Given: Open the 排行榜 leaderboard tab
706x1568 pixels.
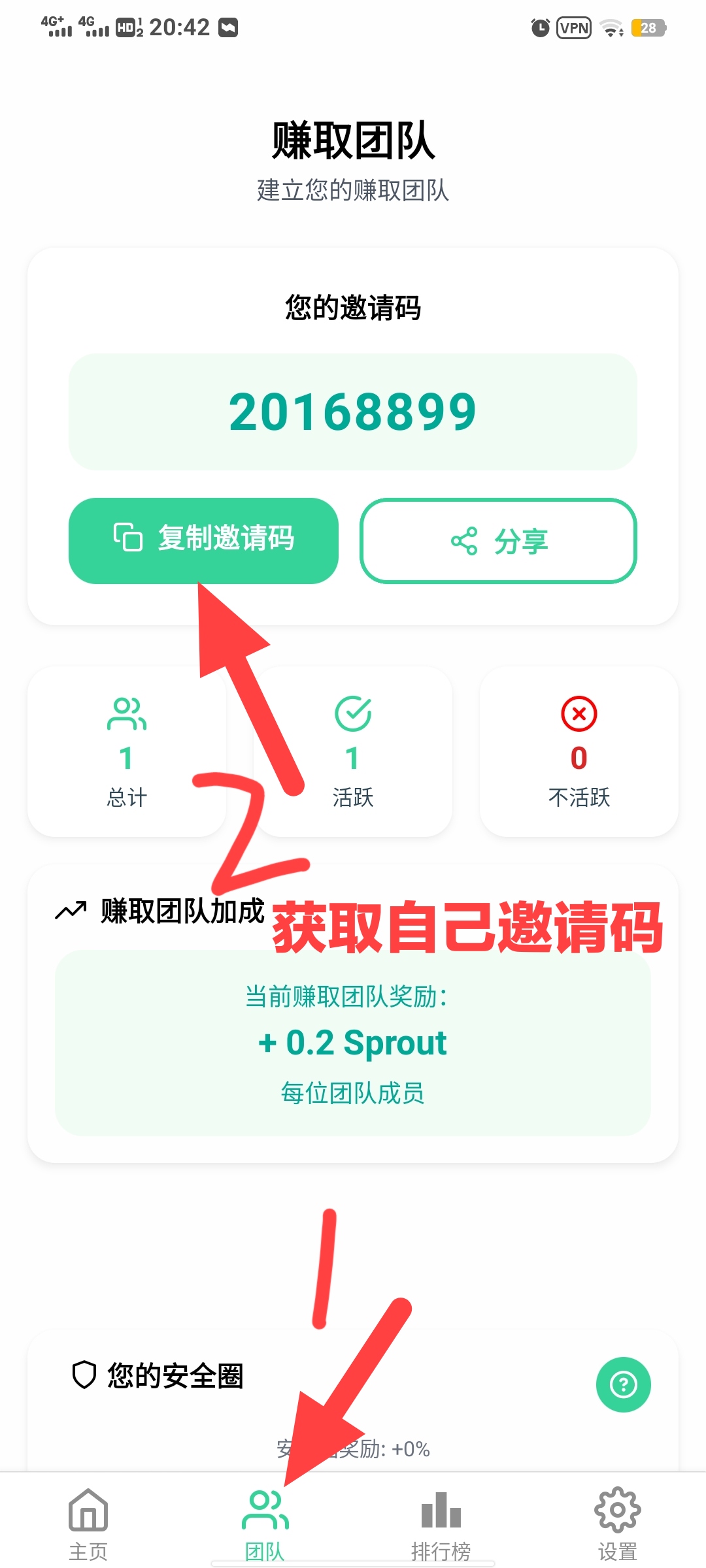Looking at the screenshot, I should point(441,1524).
